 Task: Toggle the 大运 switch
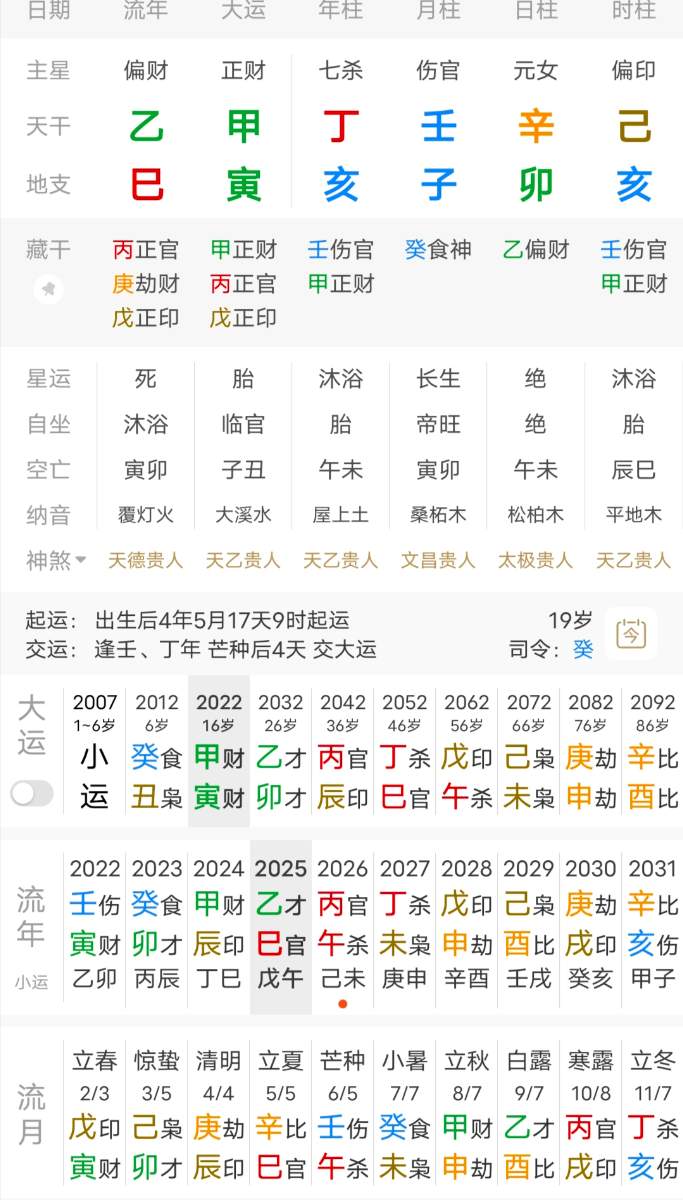point(32,794)
